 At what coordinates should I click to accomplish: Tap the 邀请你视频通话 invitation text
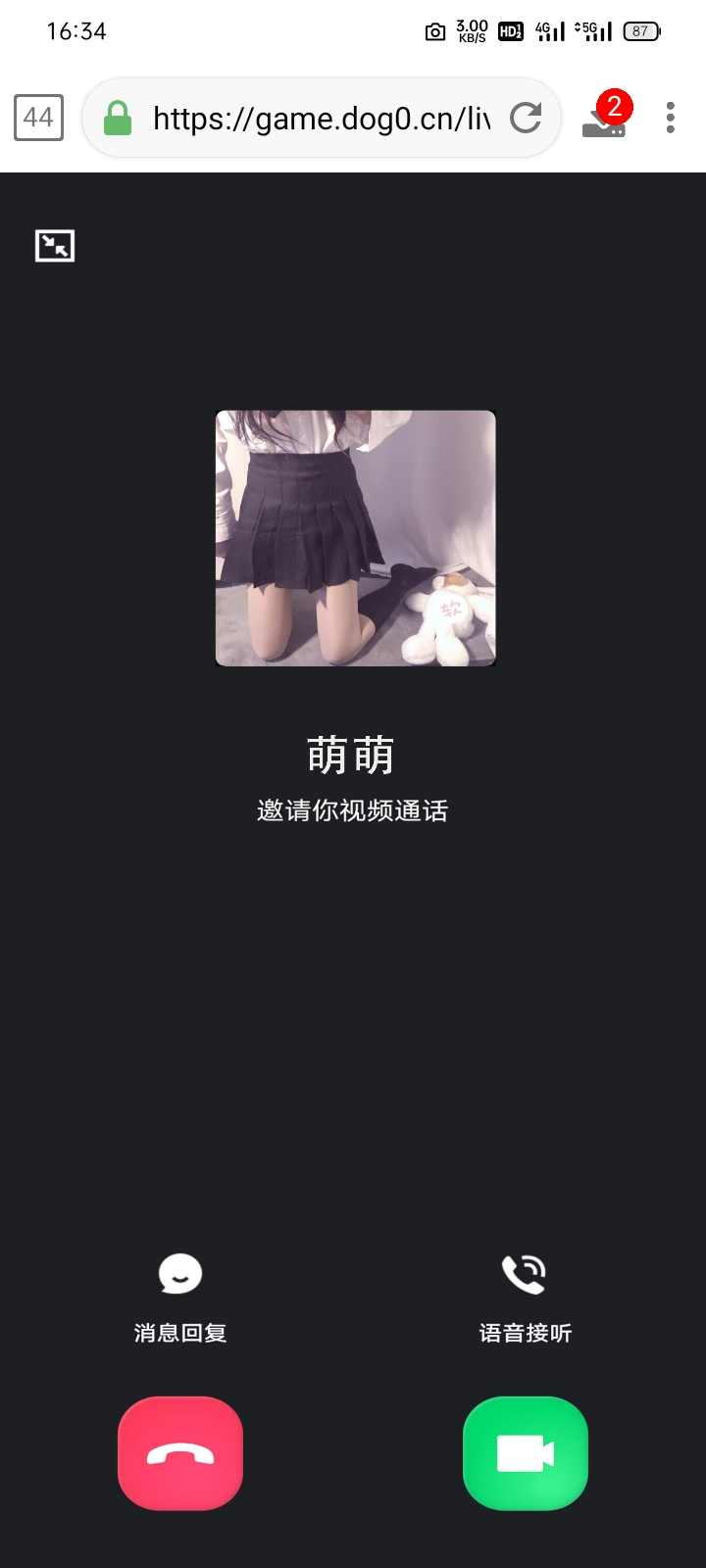click(x=353, y=810)
